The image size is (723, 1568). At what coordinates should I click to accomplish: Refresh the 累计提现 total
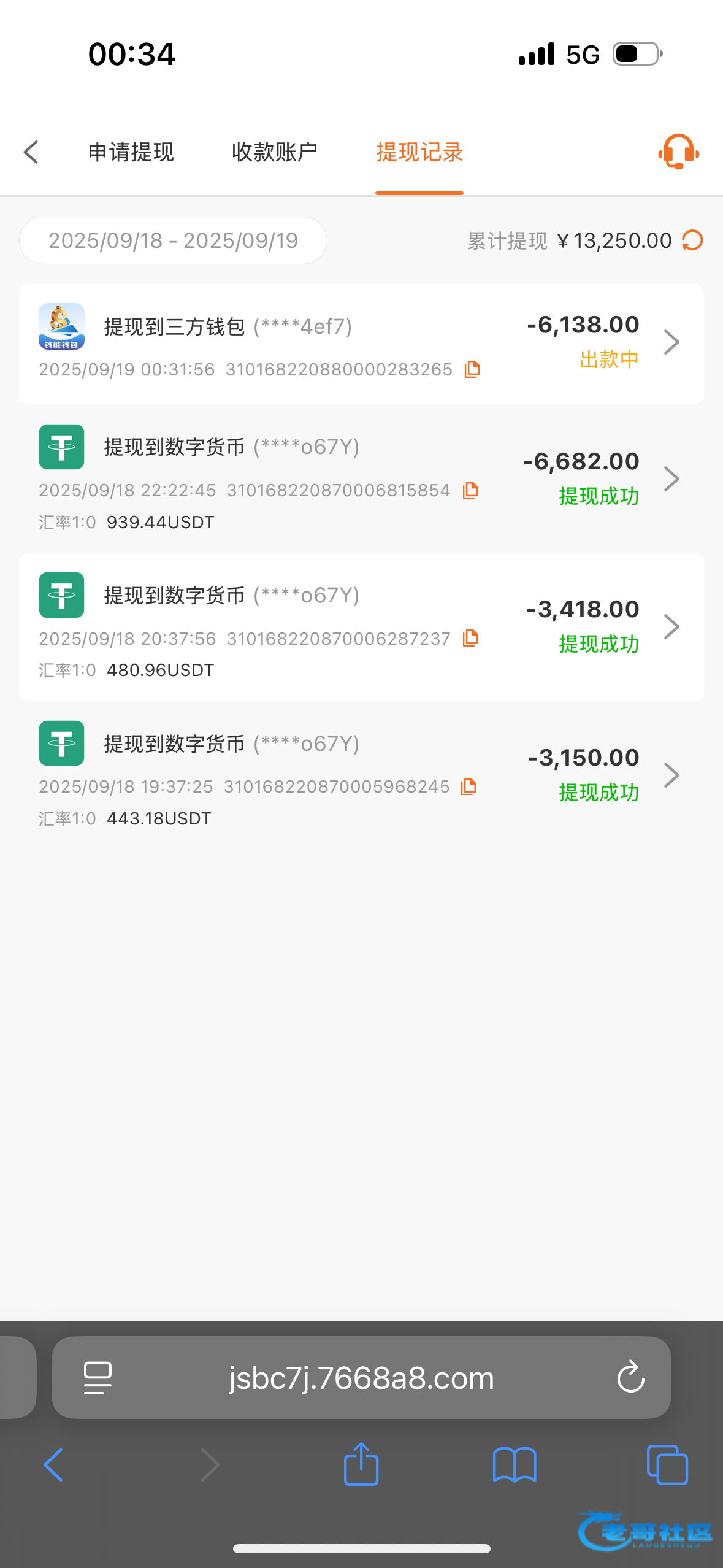click(693, 240)
